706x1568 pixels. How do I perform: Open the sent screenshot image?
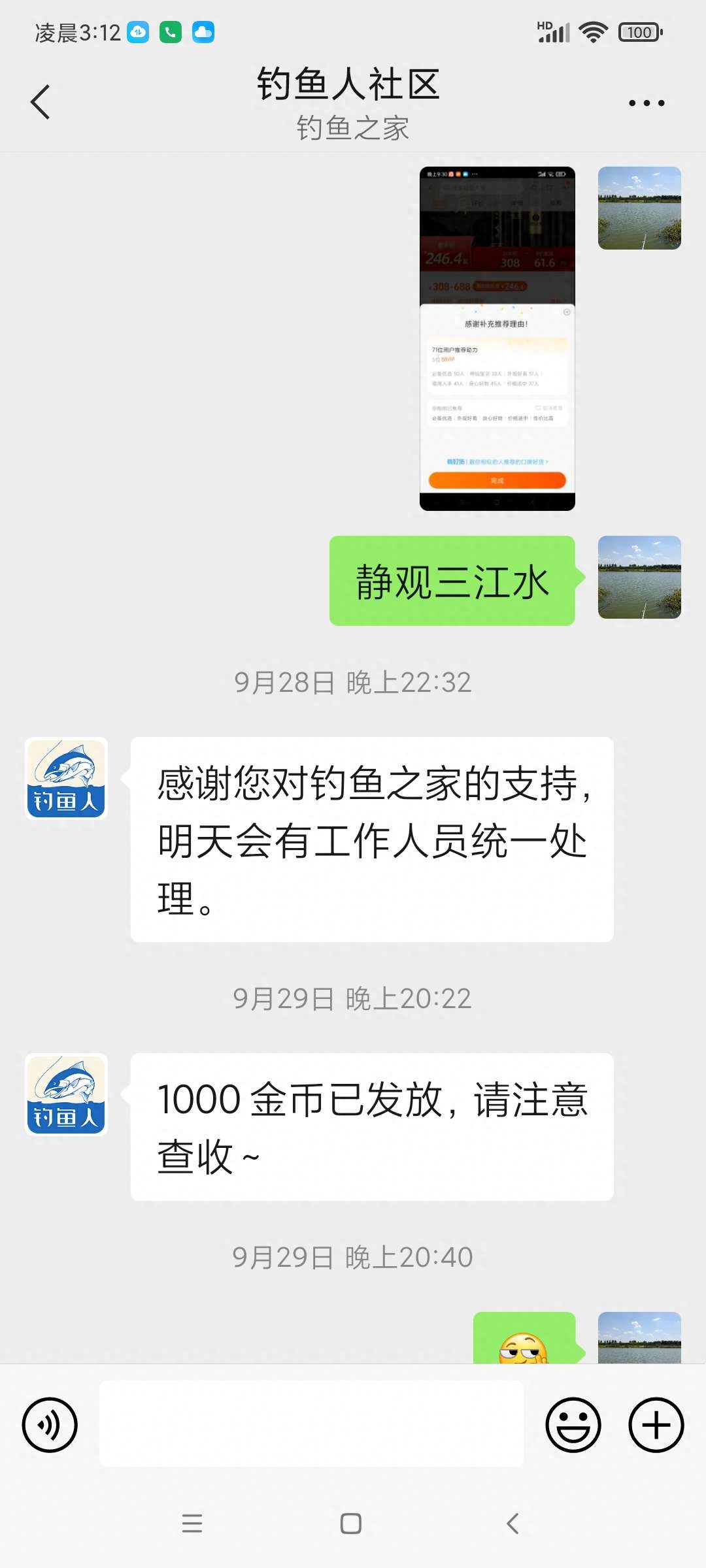(x=497, y=338)
